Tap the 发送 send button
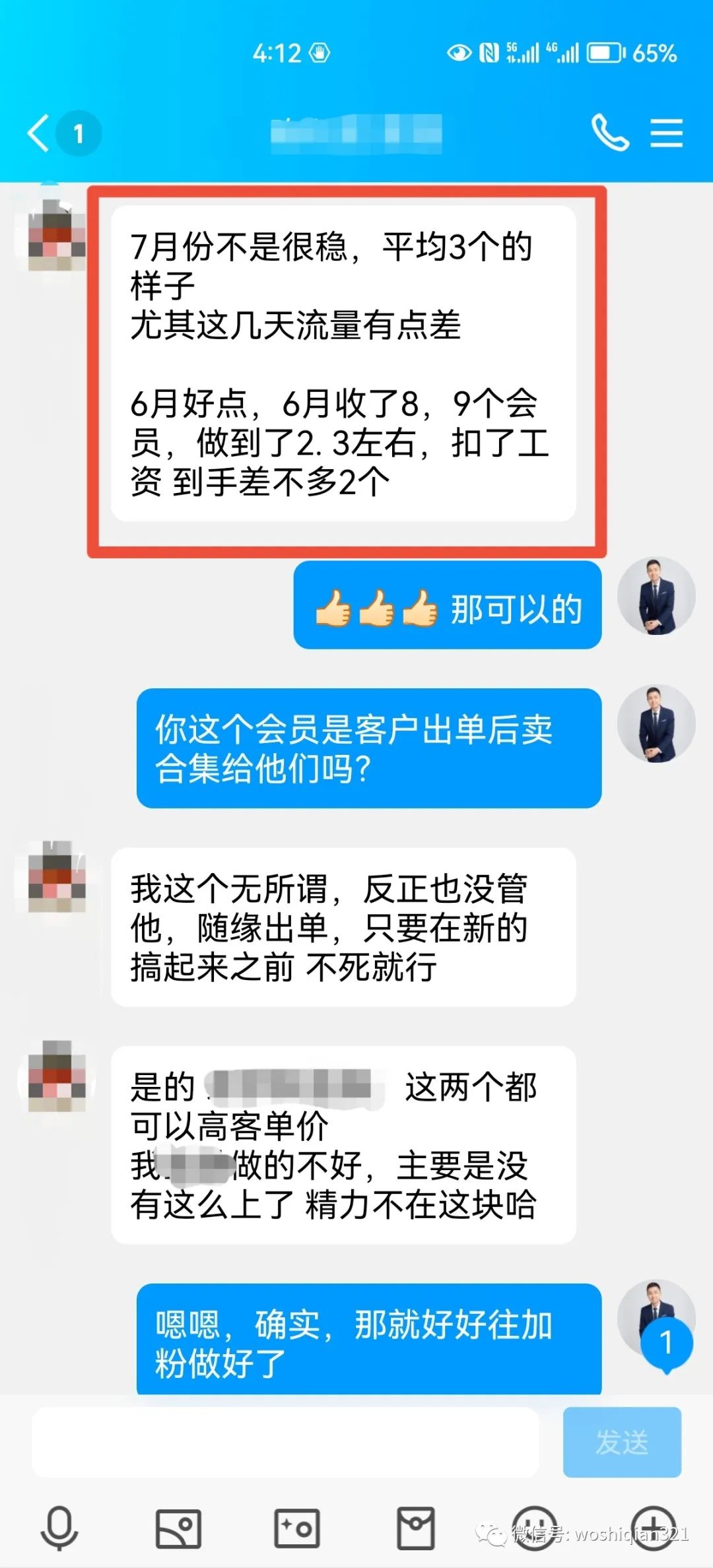The width and height of the screenshot is (713, 1568). 621,1442
